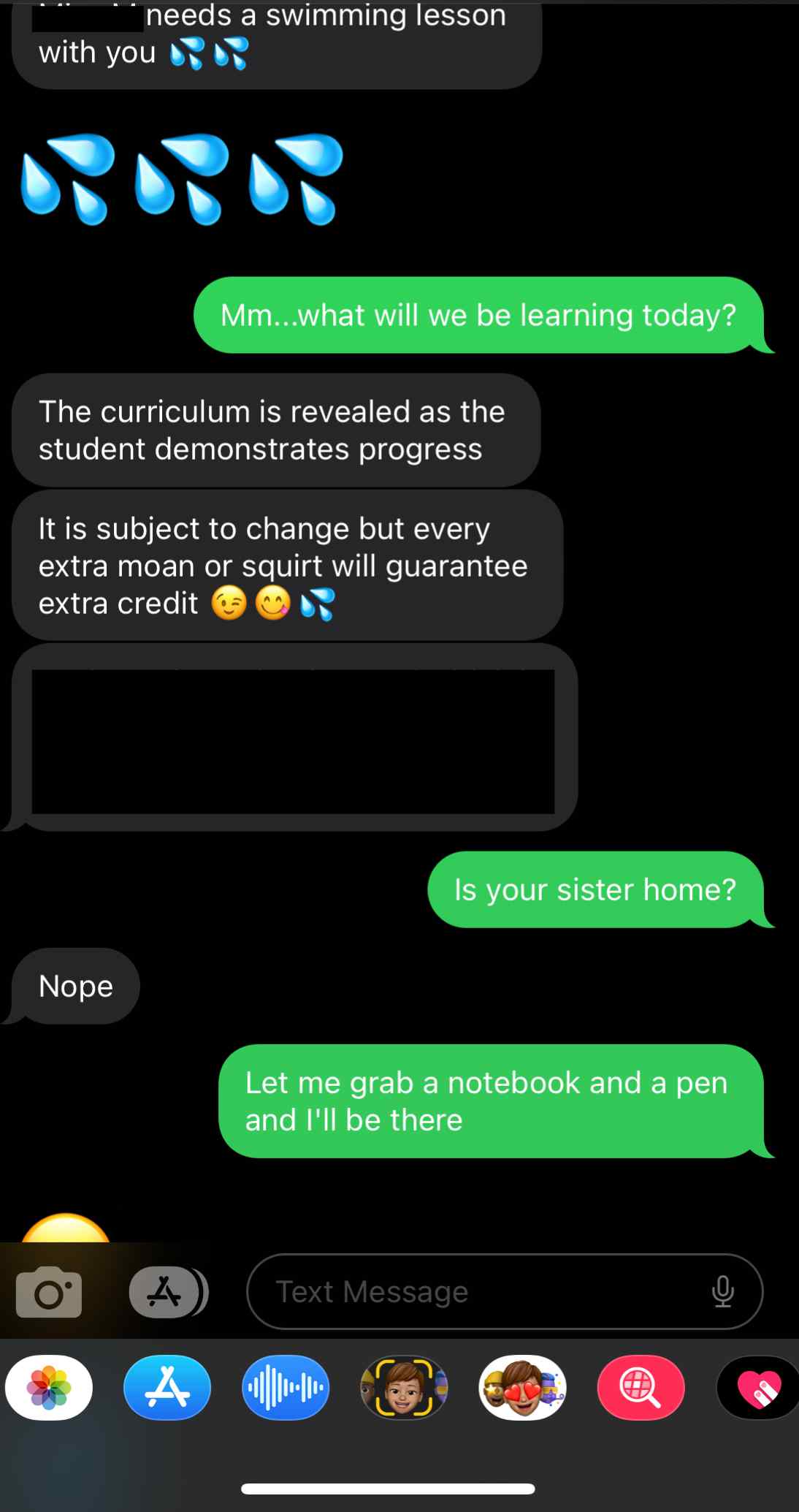Open the camera to attach a photo

point(49,1292)
